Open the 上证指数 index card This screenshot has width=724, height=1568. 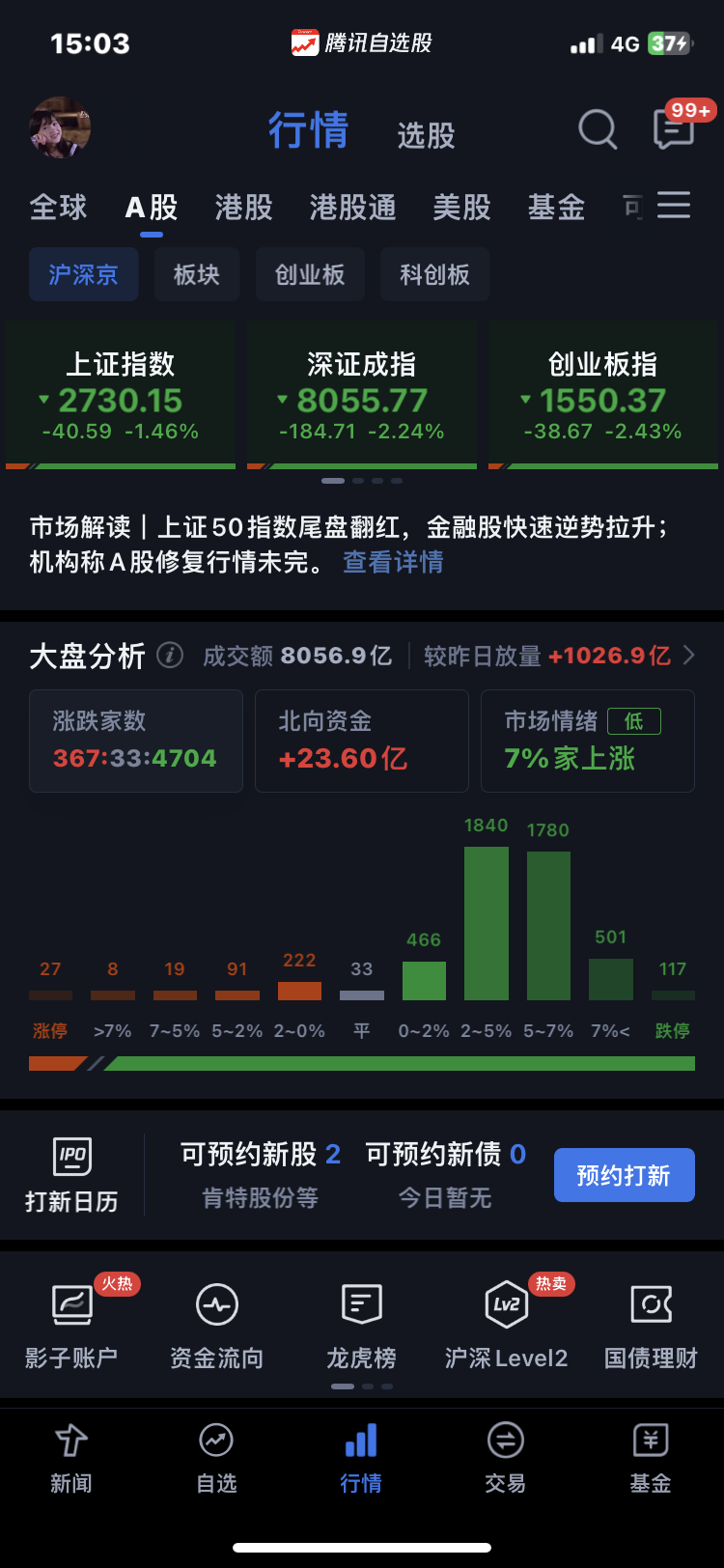(121, 395)
